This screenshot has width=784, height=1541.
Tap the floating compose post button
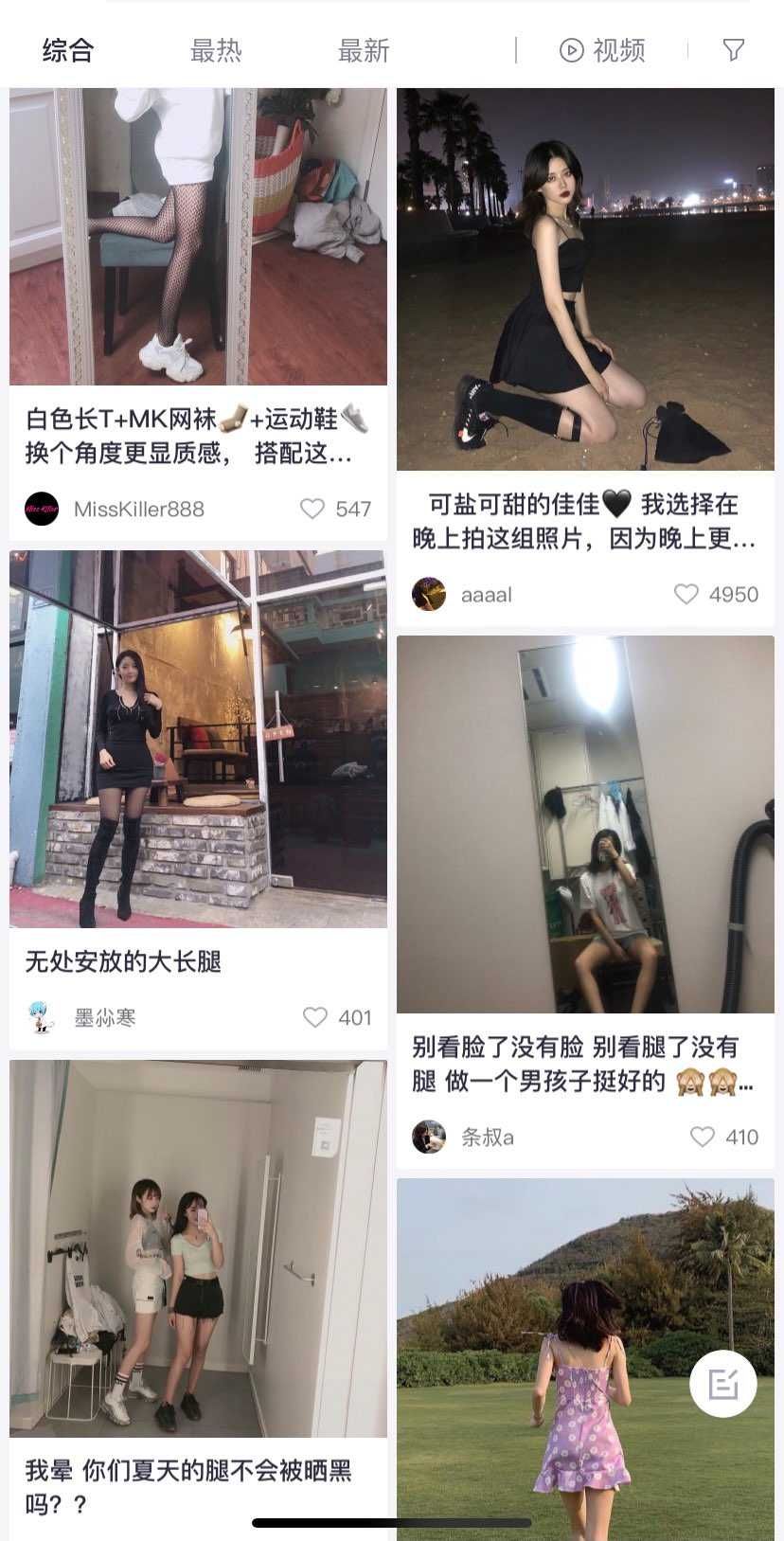[722, 1382]
